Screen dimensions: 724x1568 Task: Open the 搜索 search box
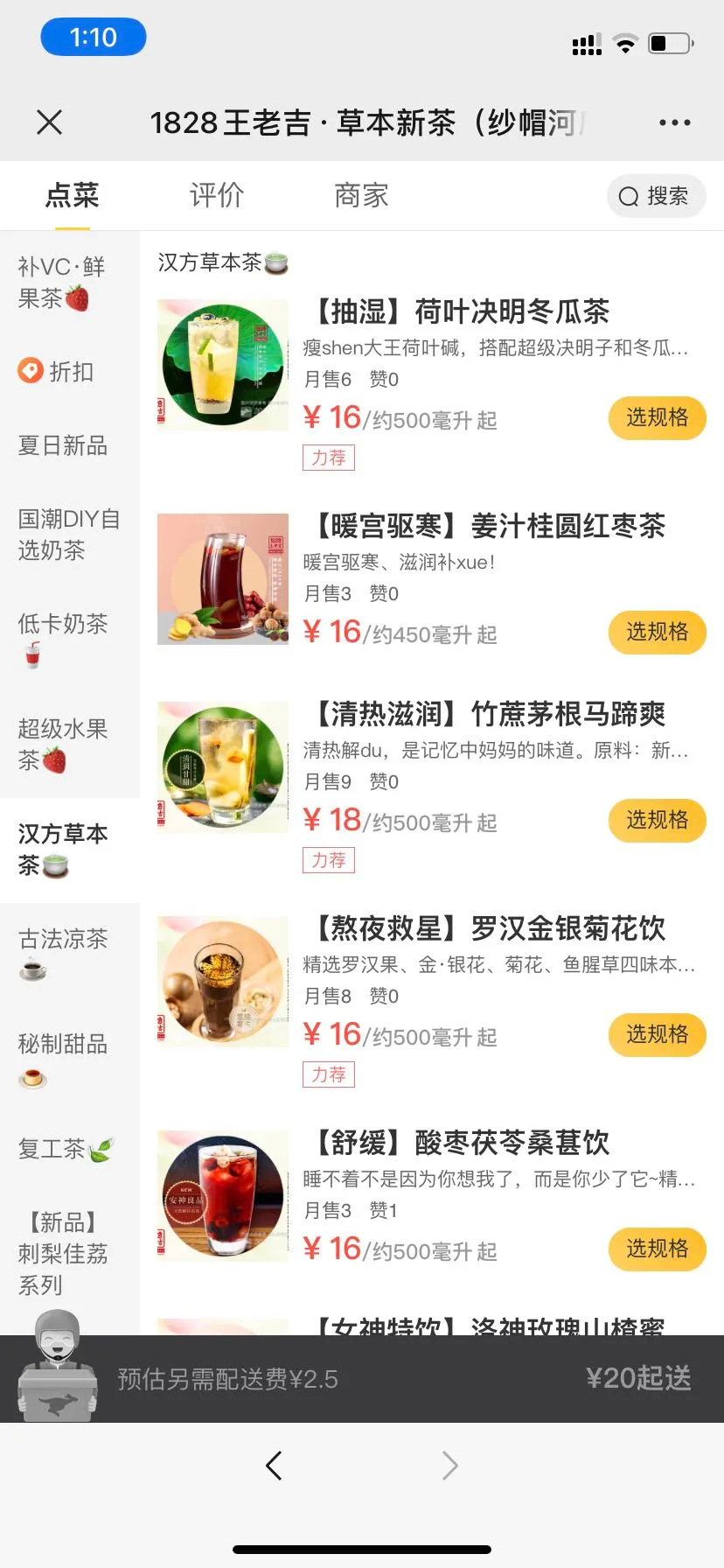(656, 196)
